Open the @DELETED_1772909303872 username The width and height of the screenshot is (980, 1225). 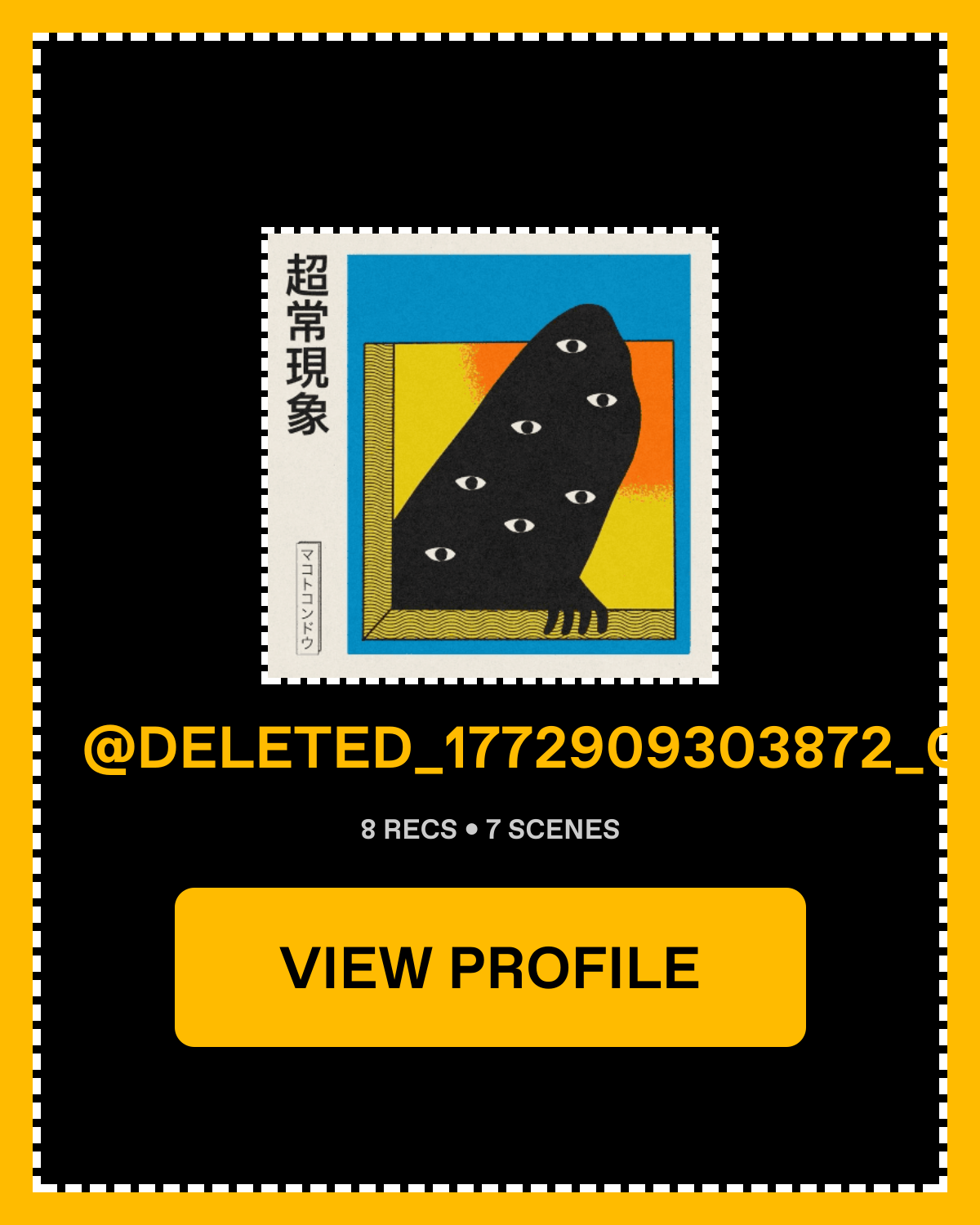point(514,748)
